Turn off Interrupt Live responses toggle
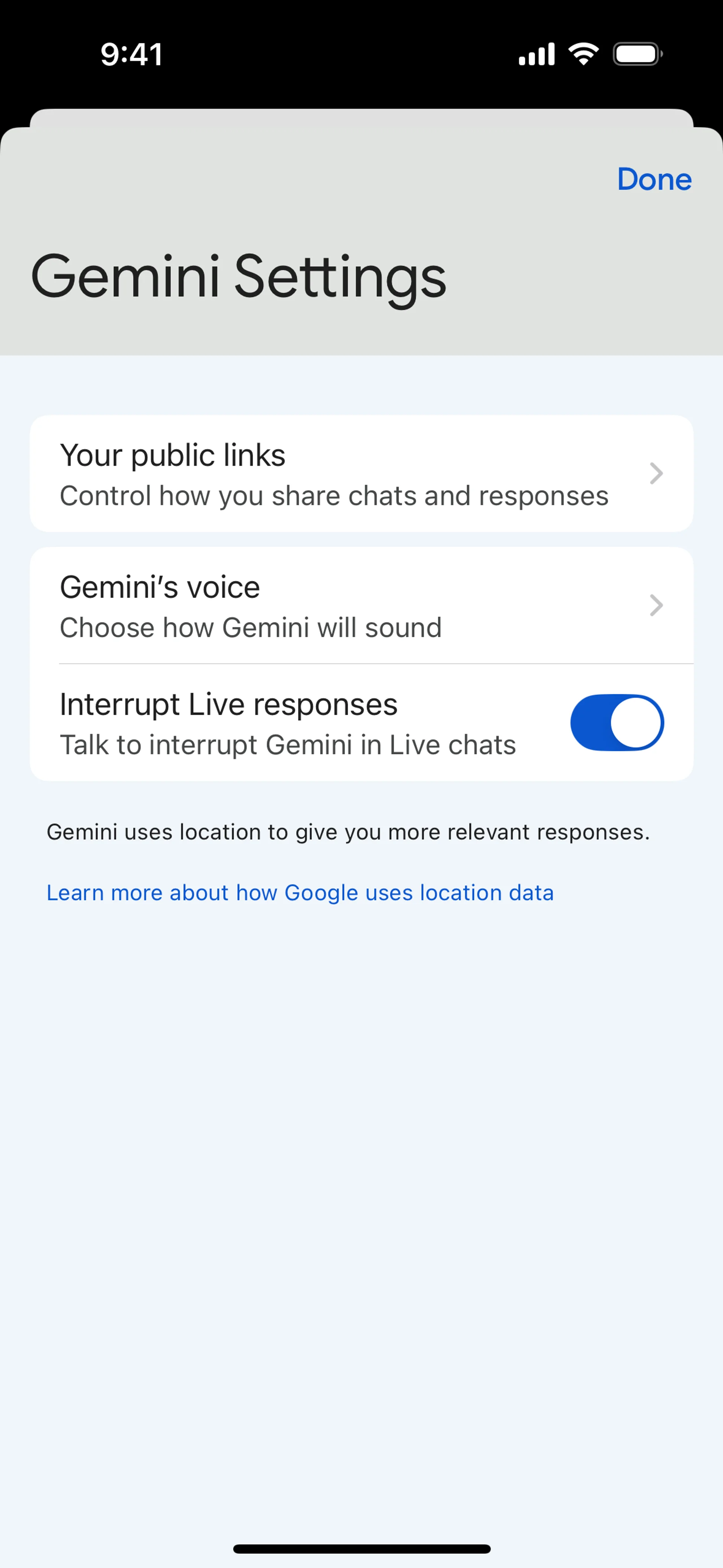 click(616, 723)
